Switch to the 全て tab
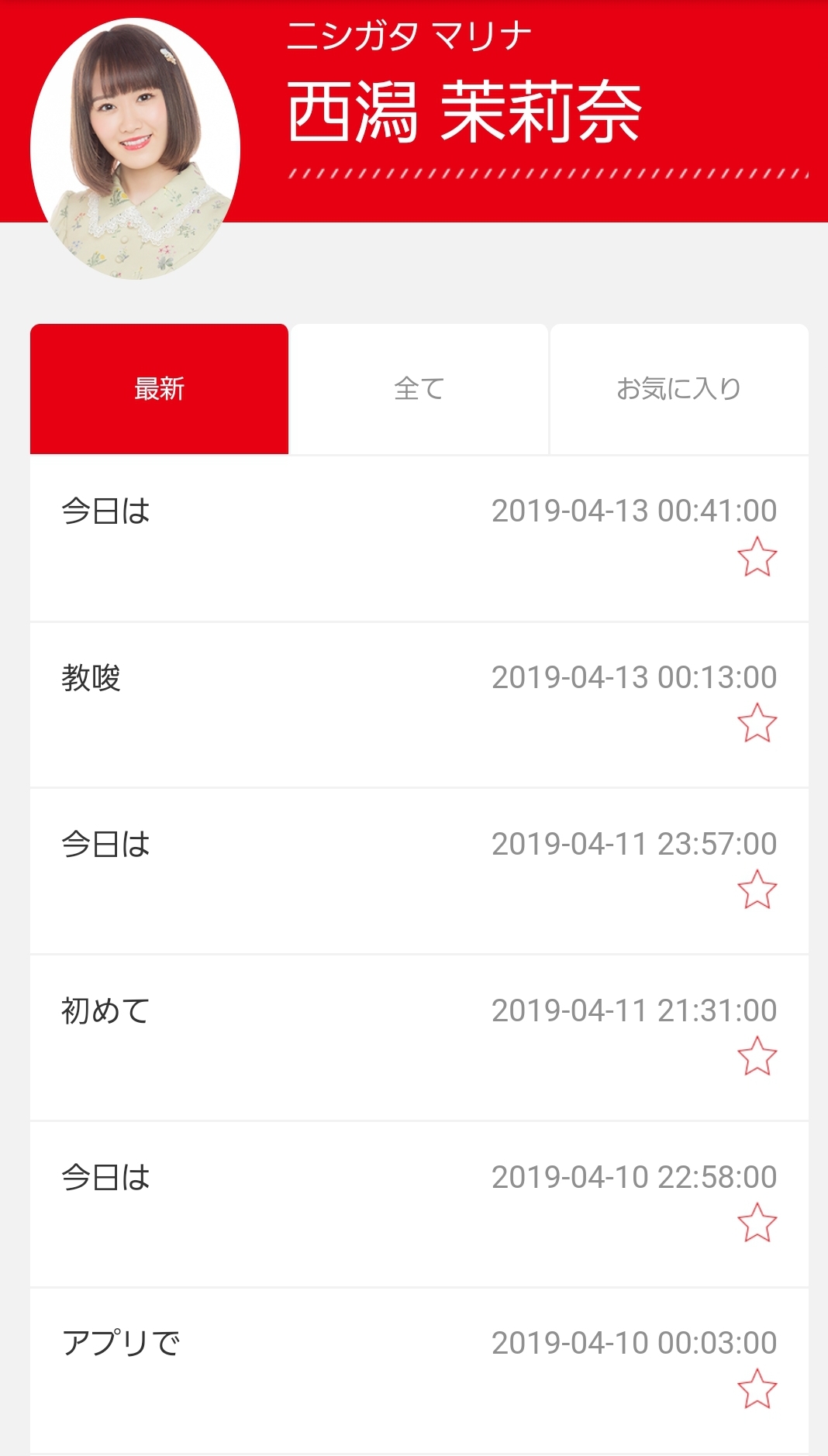Screen dimensions: 828x1456 [419, 388]
